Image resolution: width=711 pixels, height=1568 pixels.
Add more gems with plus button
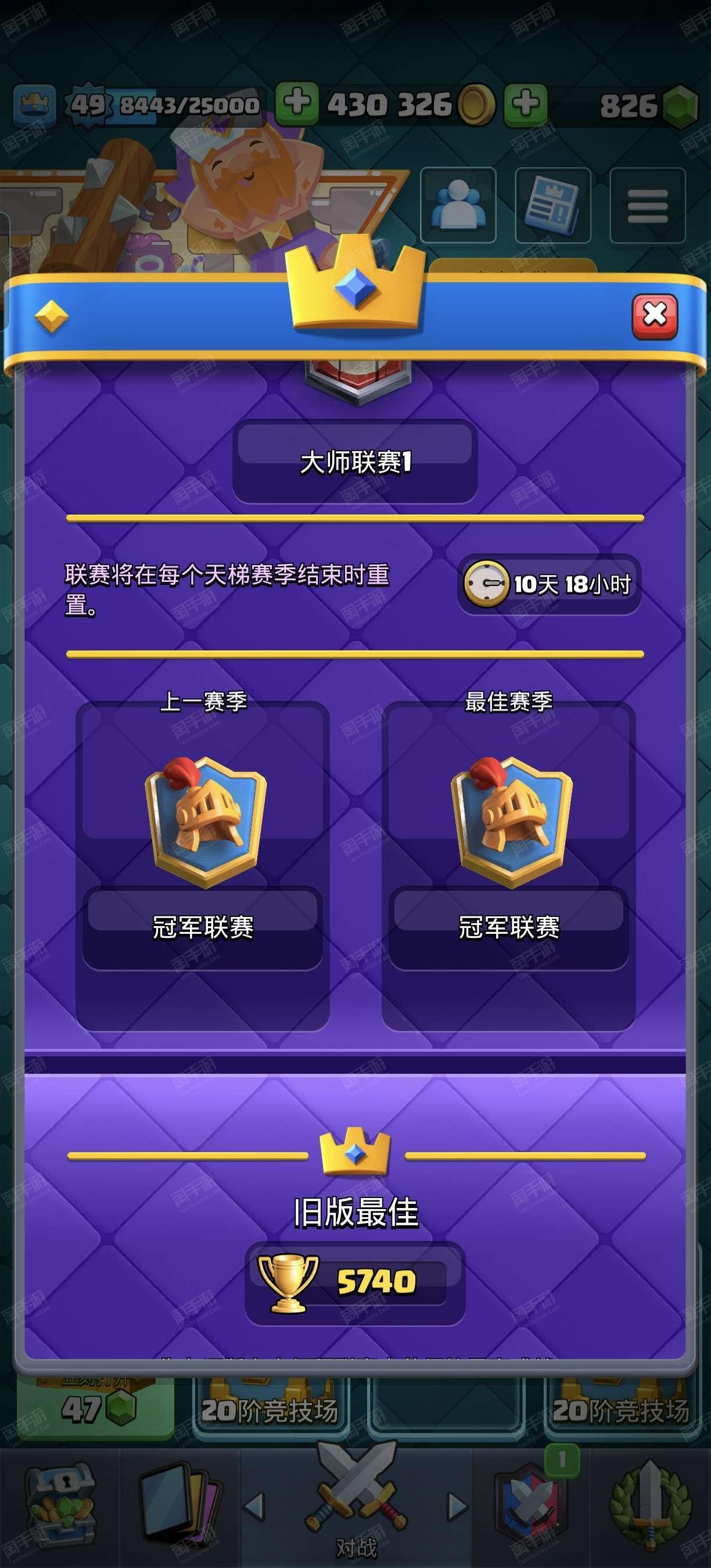(525, 104)
